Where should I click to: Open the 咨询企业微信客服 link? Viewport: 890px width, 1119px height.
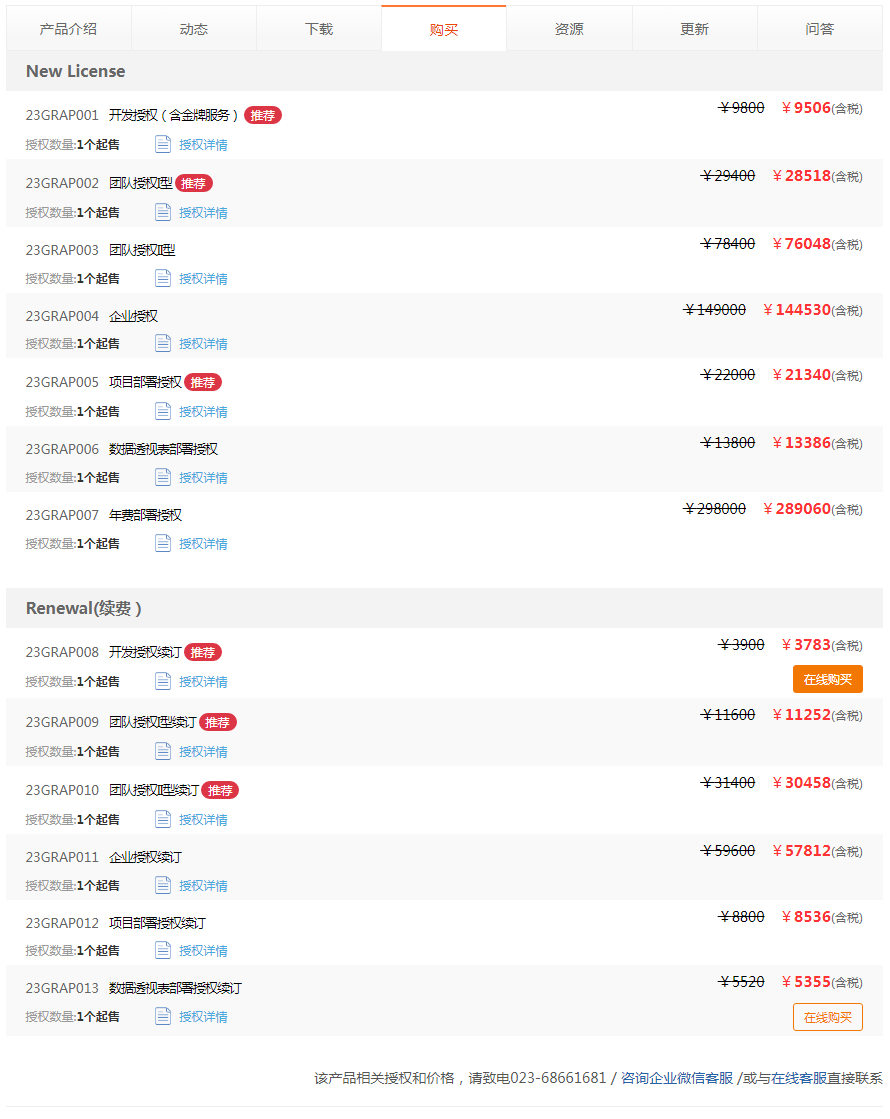click(676, 1078)
